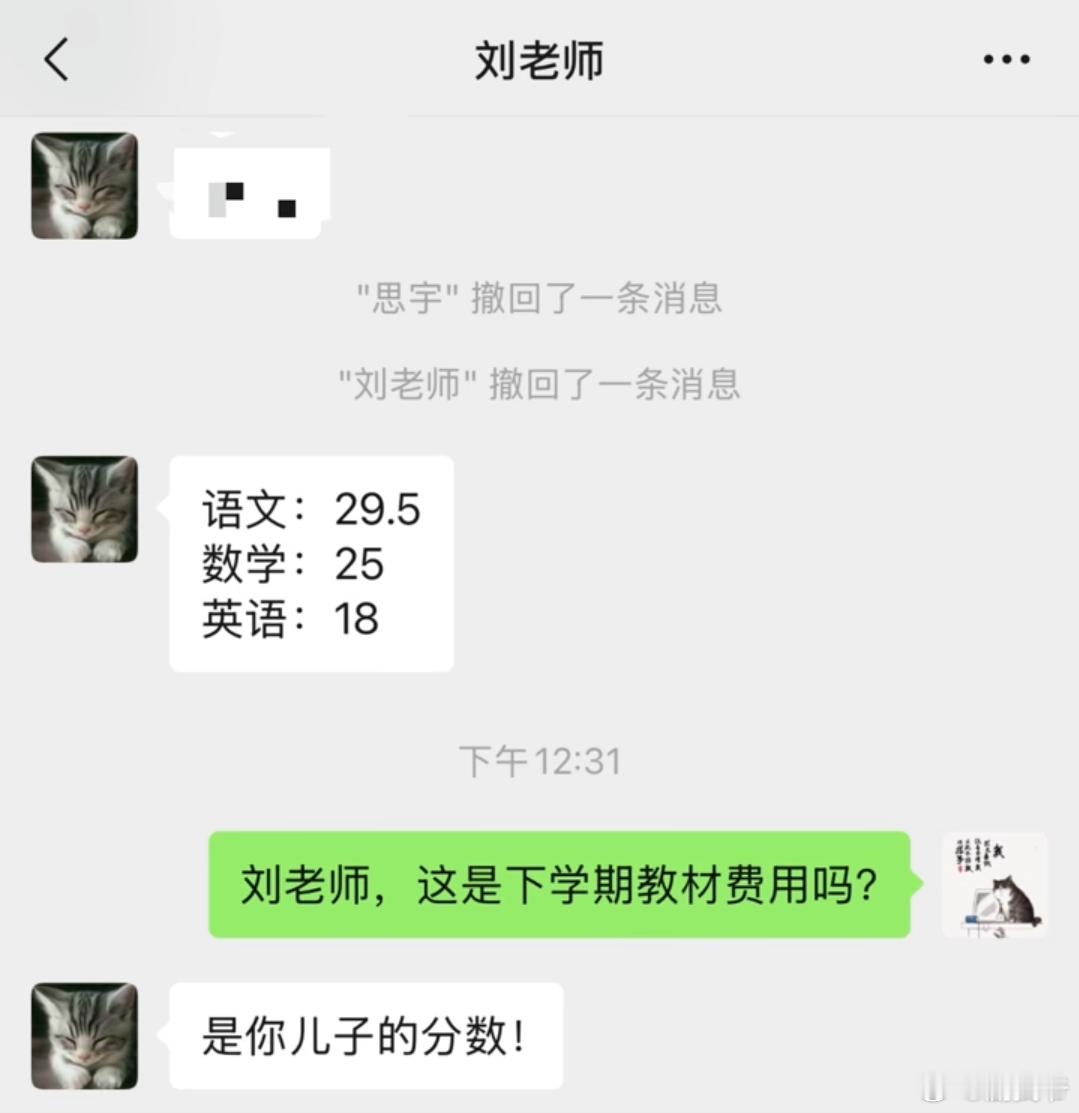Tap the back arrow to leave the chat
The width and height of the screenshot is (1079, 1113).
tap(55, 58)
